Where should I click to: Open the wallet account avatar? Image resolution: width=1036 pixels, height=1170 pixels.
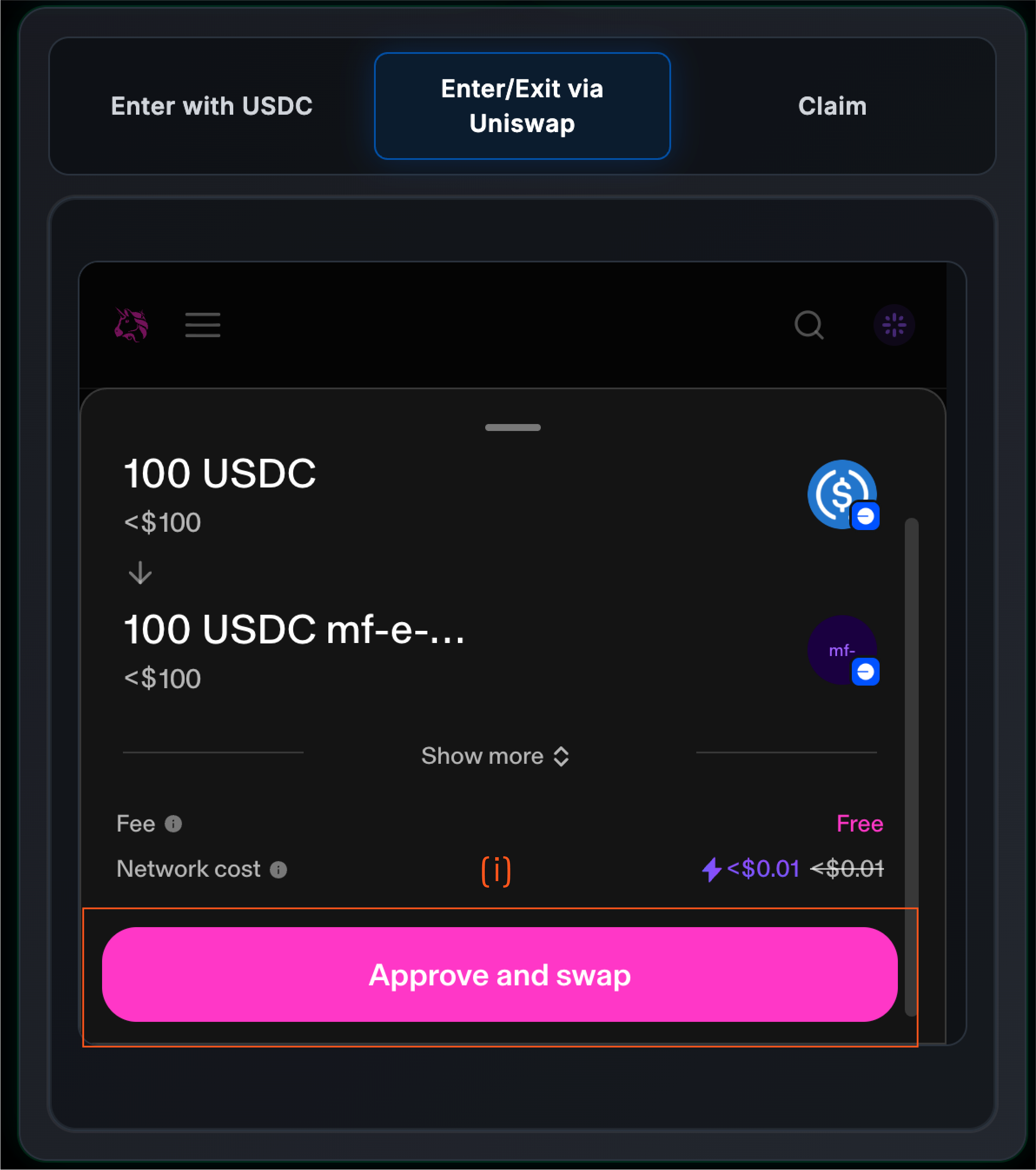894,325
